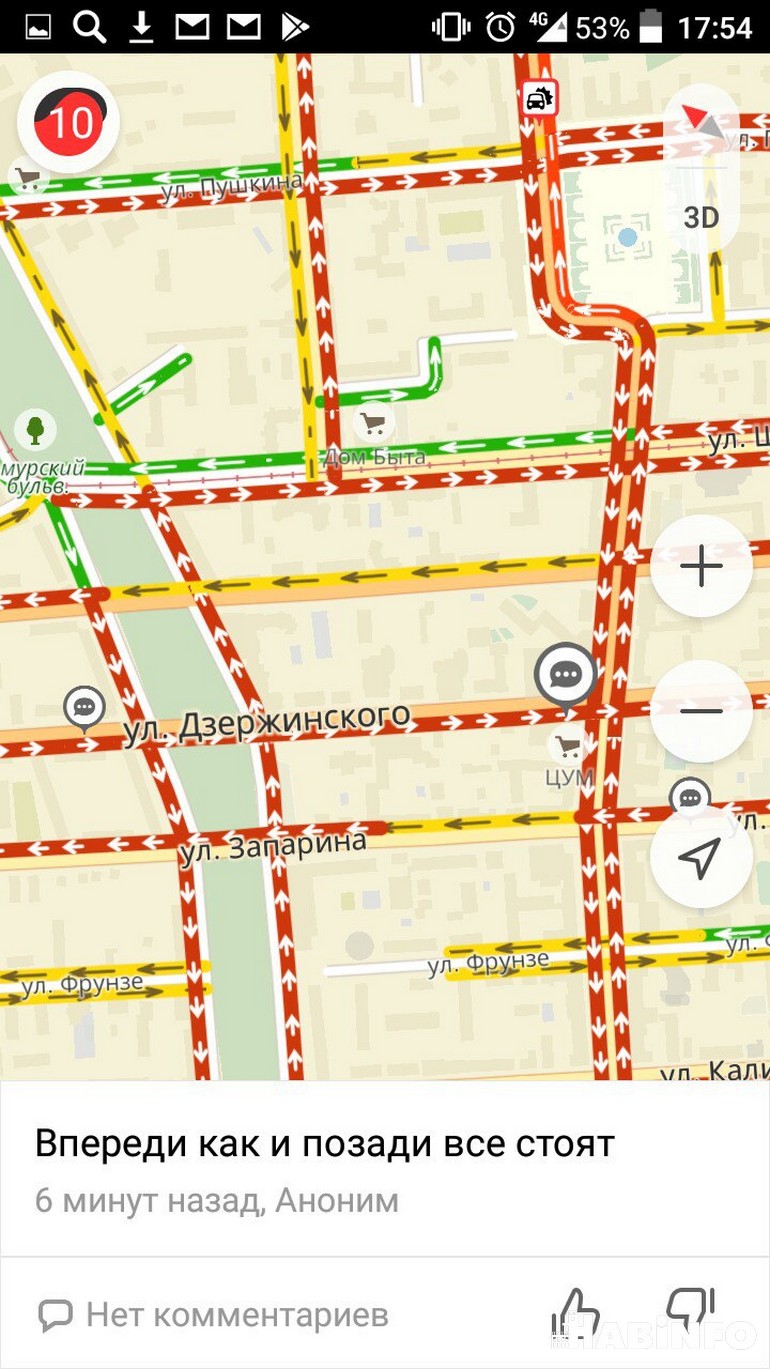Open the 'Нет комментариев' comments section
This screenshot has width=770, height=1369.
[x=212, y=1314]
